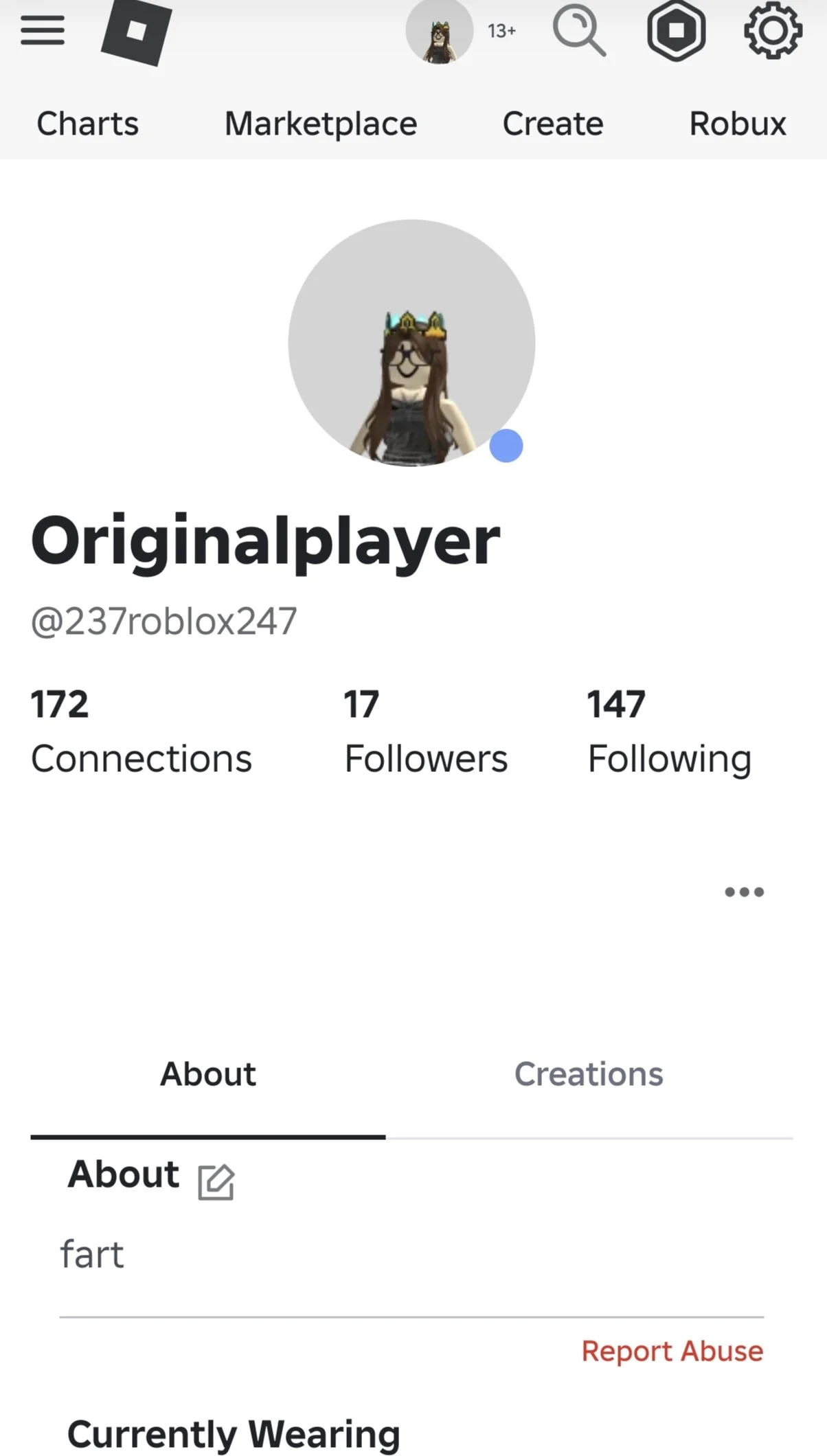The height and width of the screenshot is (1456, 827).
Task: Open the avatar icon in the header
Action: tap(439, 32)
